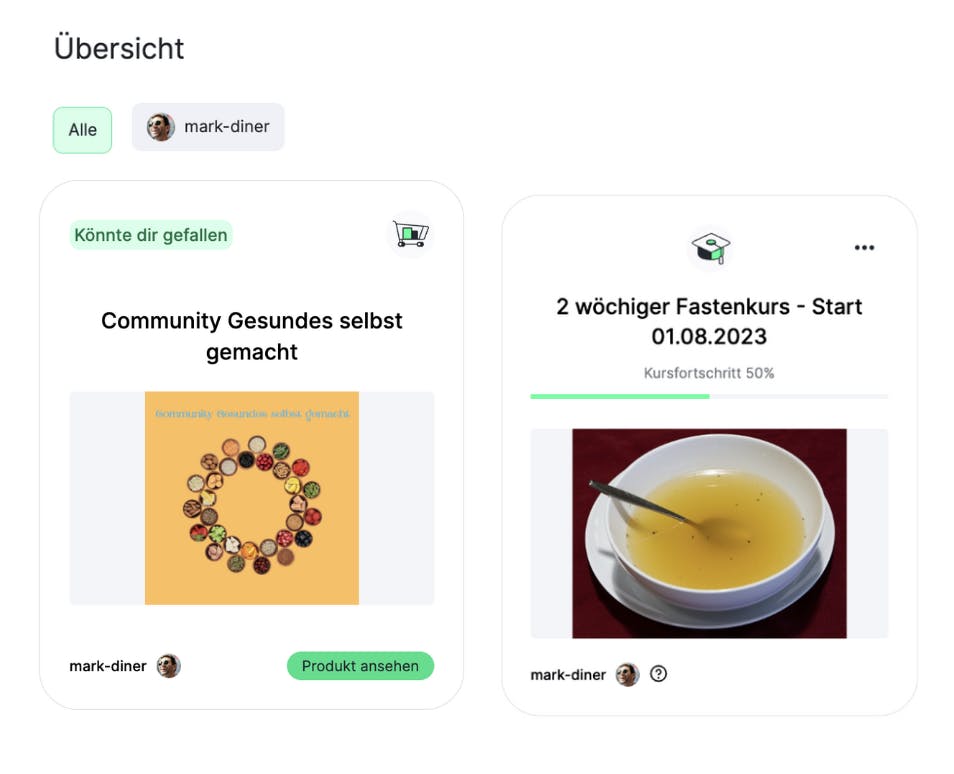Open mark-diner profile on Community card

click(123, 666)
